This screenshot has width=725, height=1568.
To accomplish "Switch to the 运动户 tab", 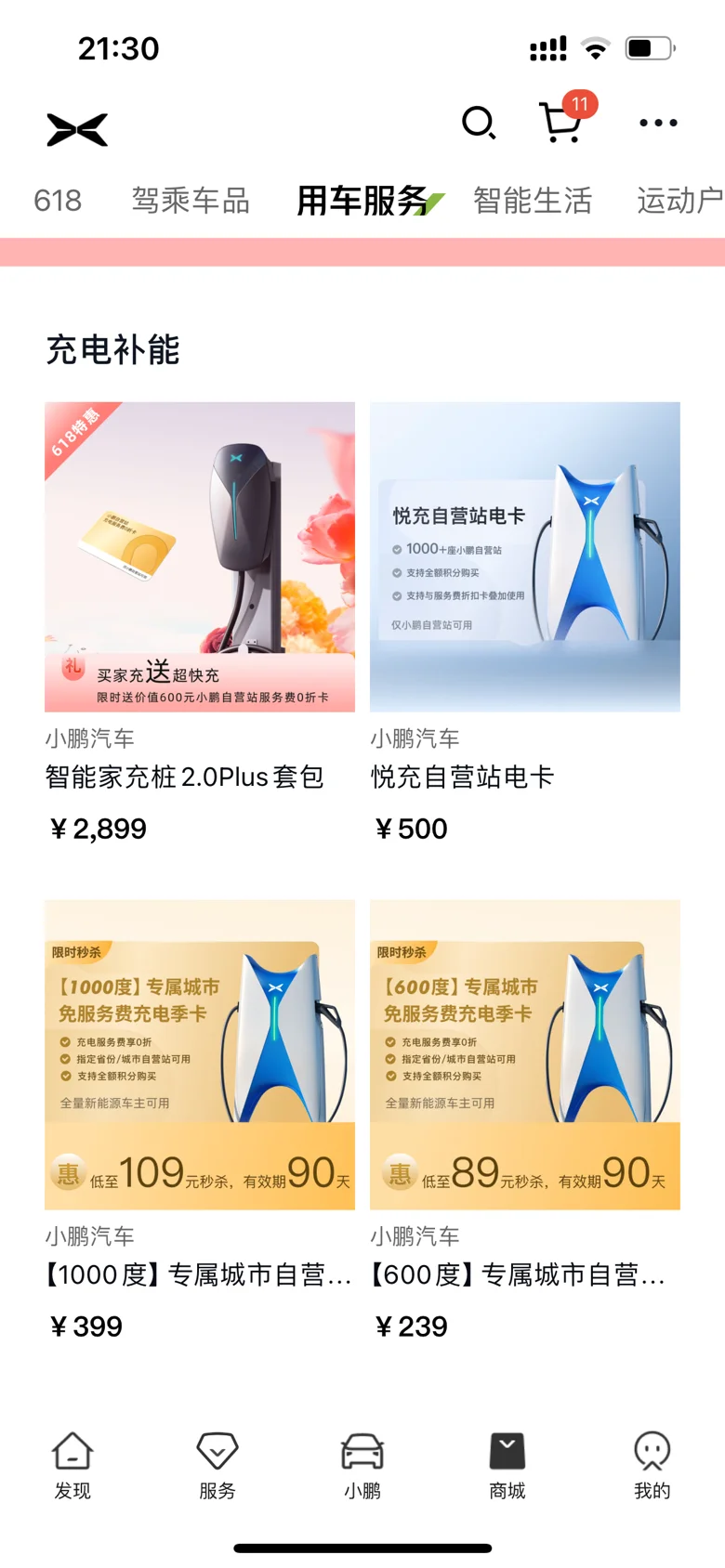I will pos(679,201).
